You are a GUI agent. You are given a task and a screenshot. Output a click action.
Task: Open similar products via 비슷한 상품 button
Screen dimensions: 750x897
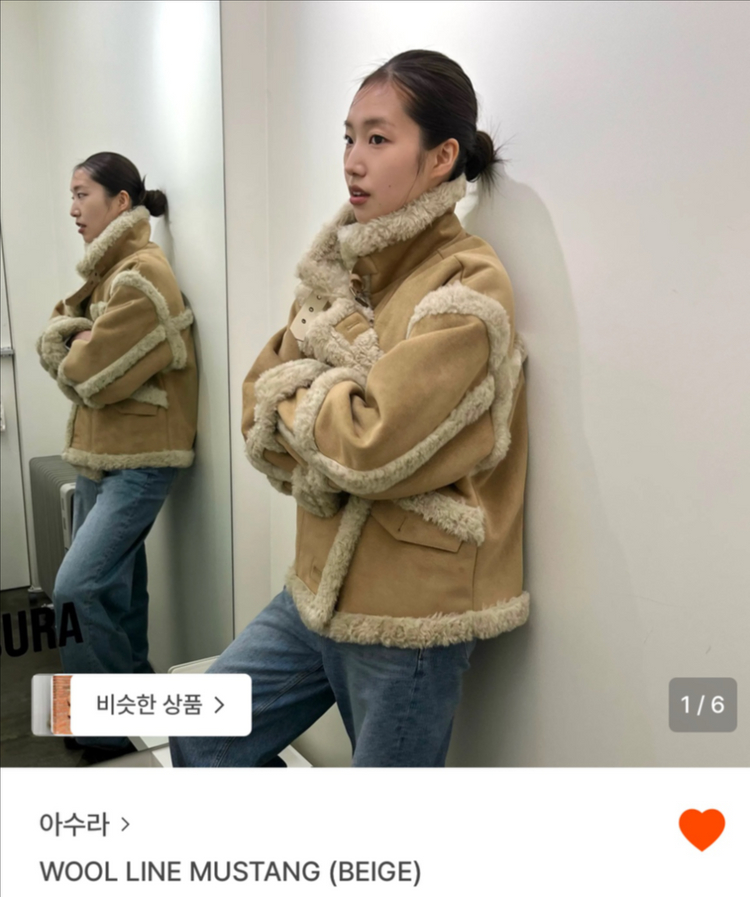(x=142, y=705)
